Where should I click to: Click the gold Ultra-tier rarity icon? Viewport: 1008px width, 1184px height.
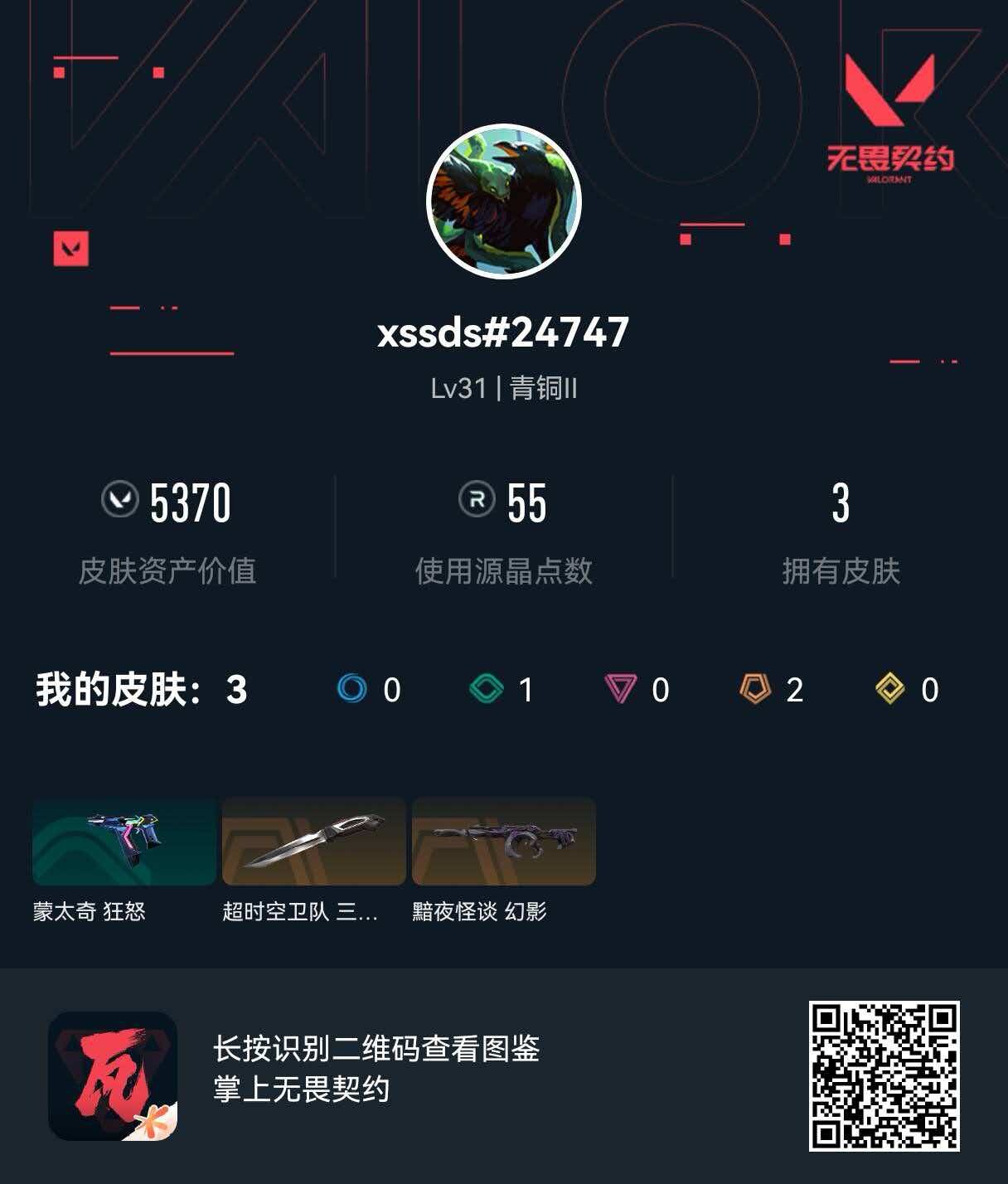point(888,691)
